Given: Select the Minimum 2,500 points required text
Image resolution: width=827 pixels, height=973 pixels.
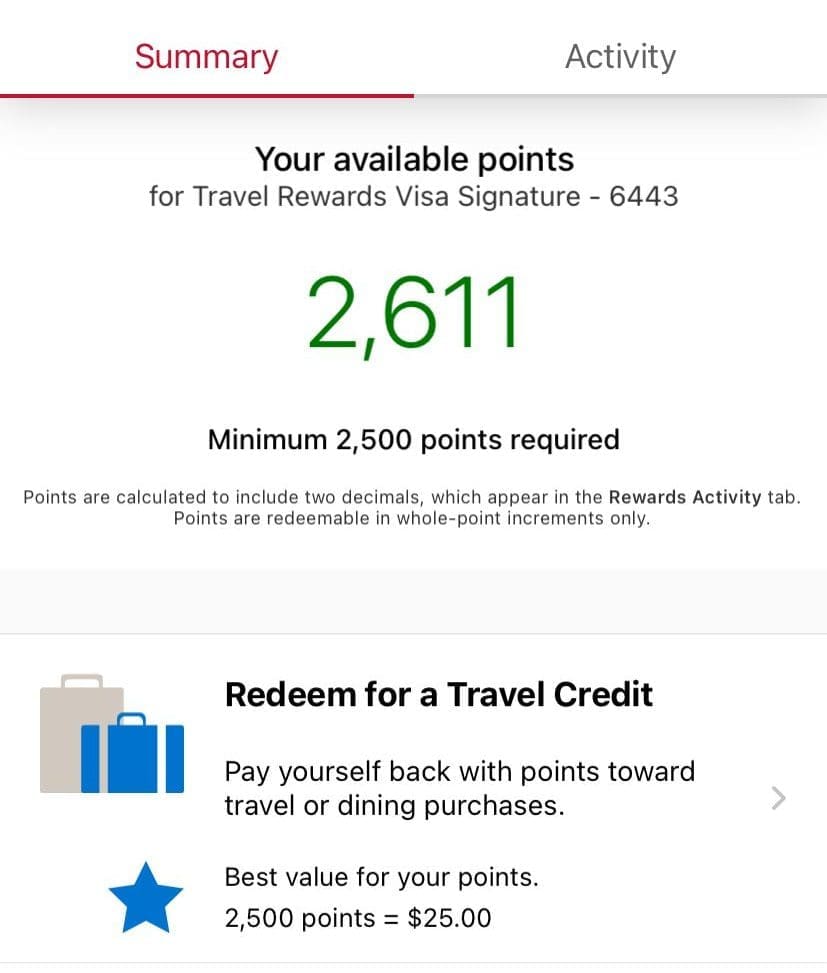Looking at the screenshot, I should click(x=413, y=439).
